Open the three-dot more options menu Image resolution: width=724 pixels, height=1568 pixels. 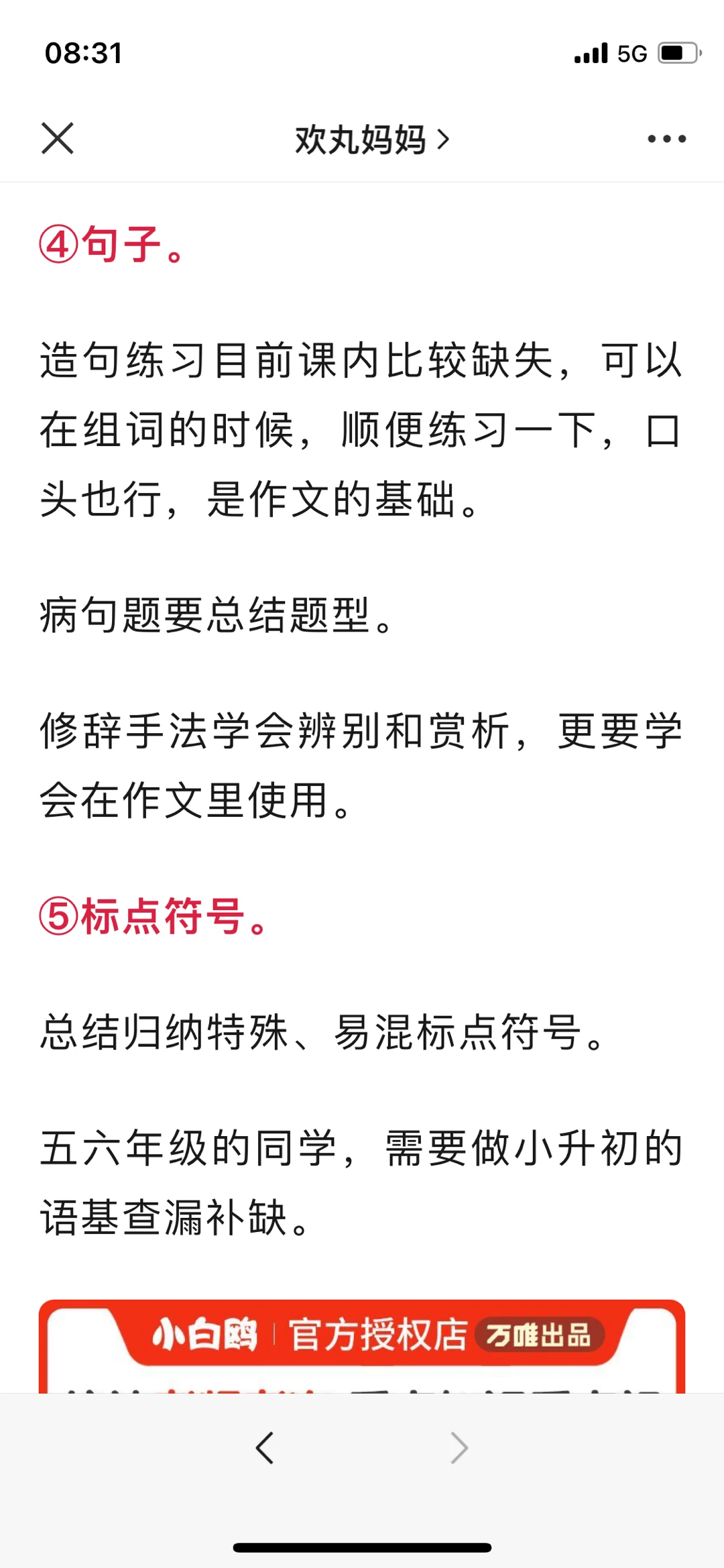(x=666, y=139)
